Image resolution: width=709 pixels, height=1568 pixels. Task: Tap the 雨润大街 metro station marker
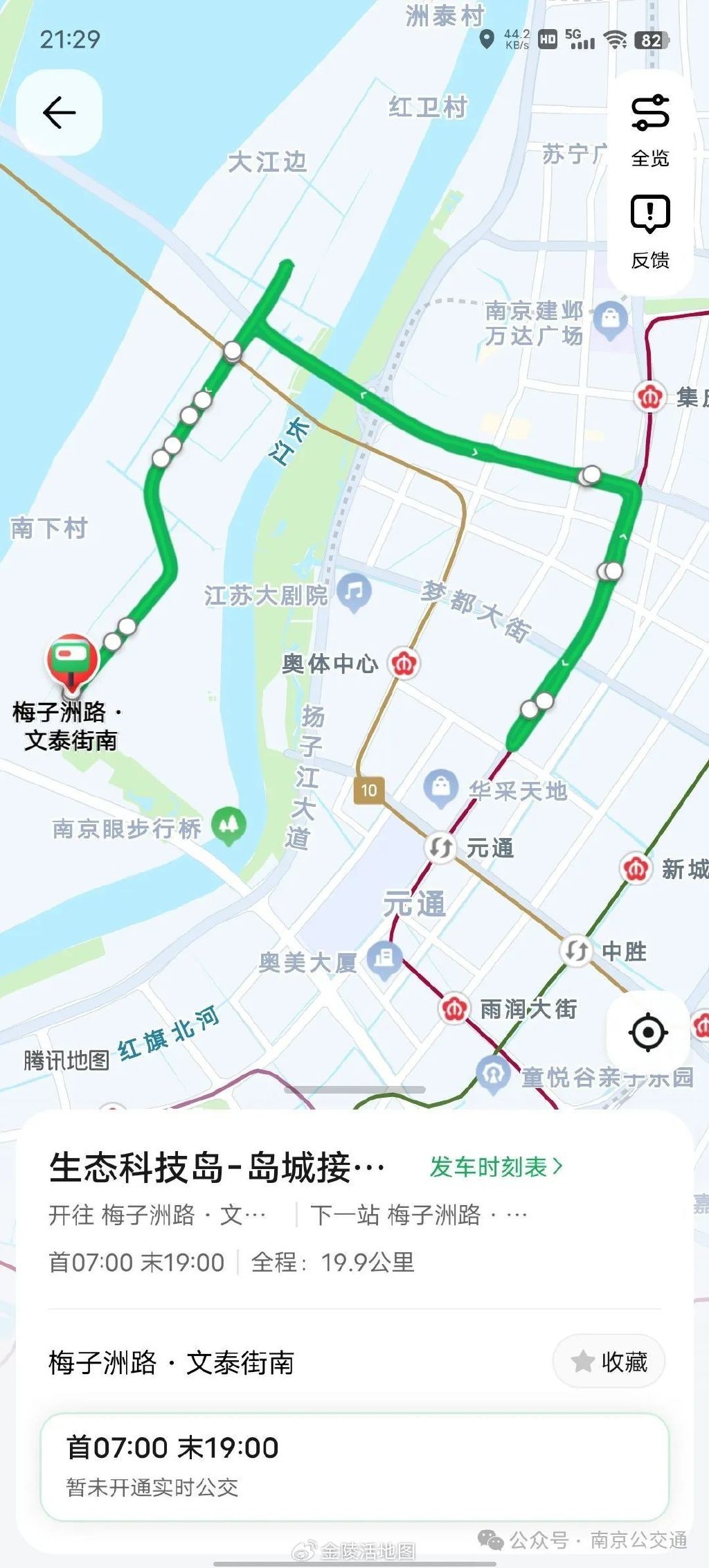(x=454, y=1008)
